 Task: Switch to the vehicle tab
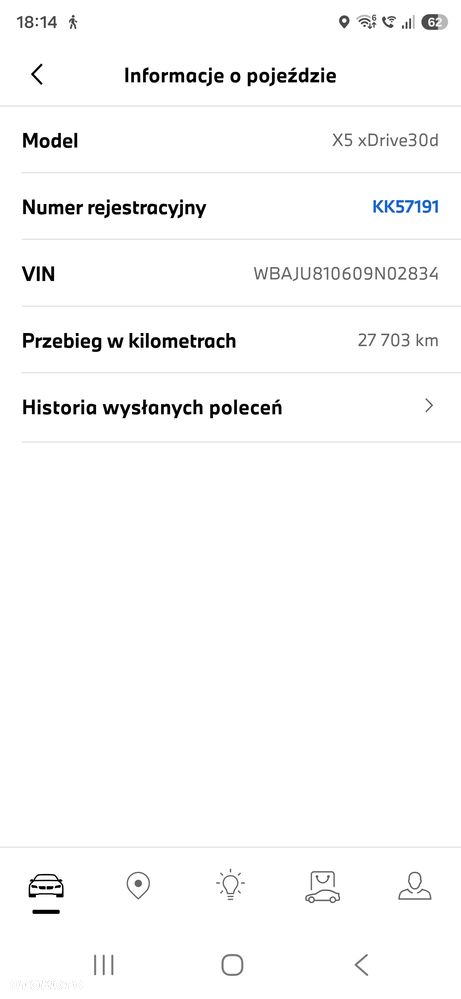point(46,886)
